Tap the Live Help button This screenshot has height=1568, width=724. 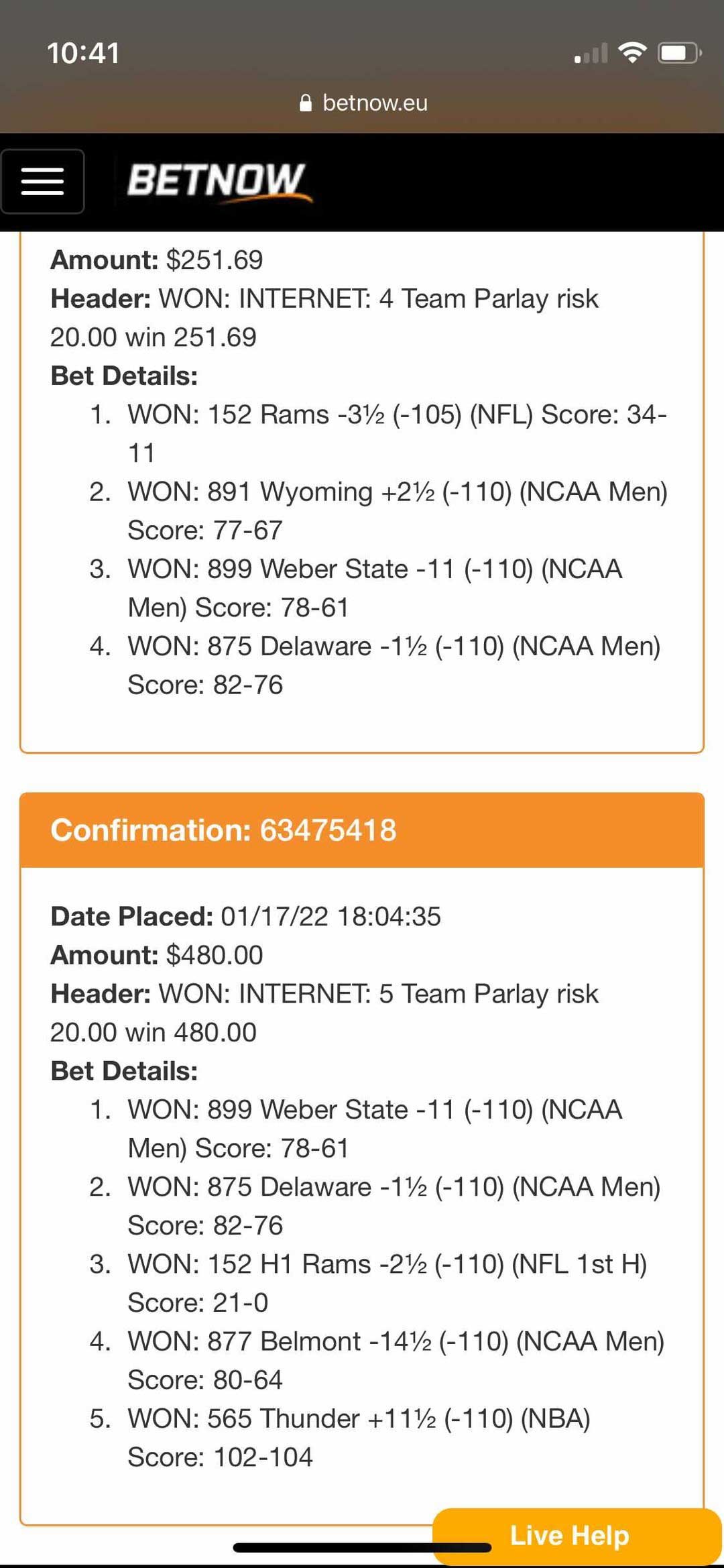click(577, 1535)
